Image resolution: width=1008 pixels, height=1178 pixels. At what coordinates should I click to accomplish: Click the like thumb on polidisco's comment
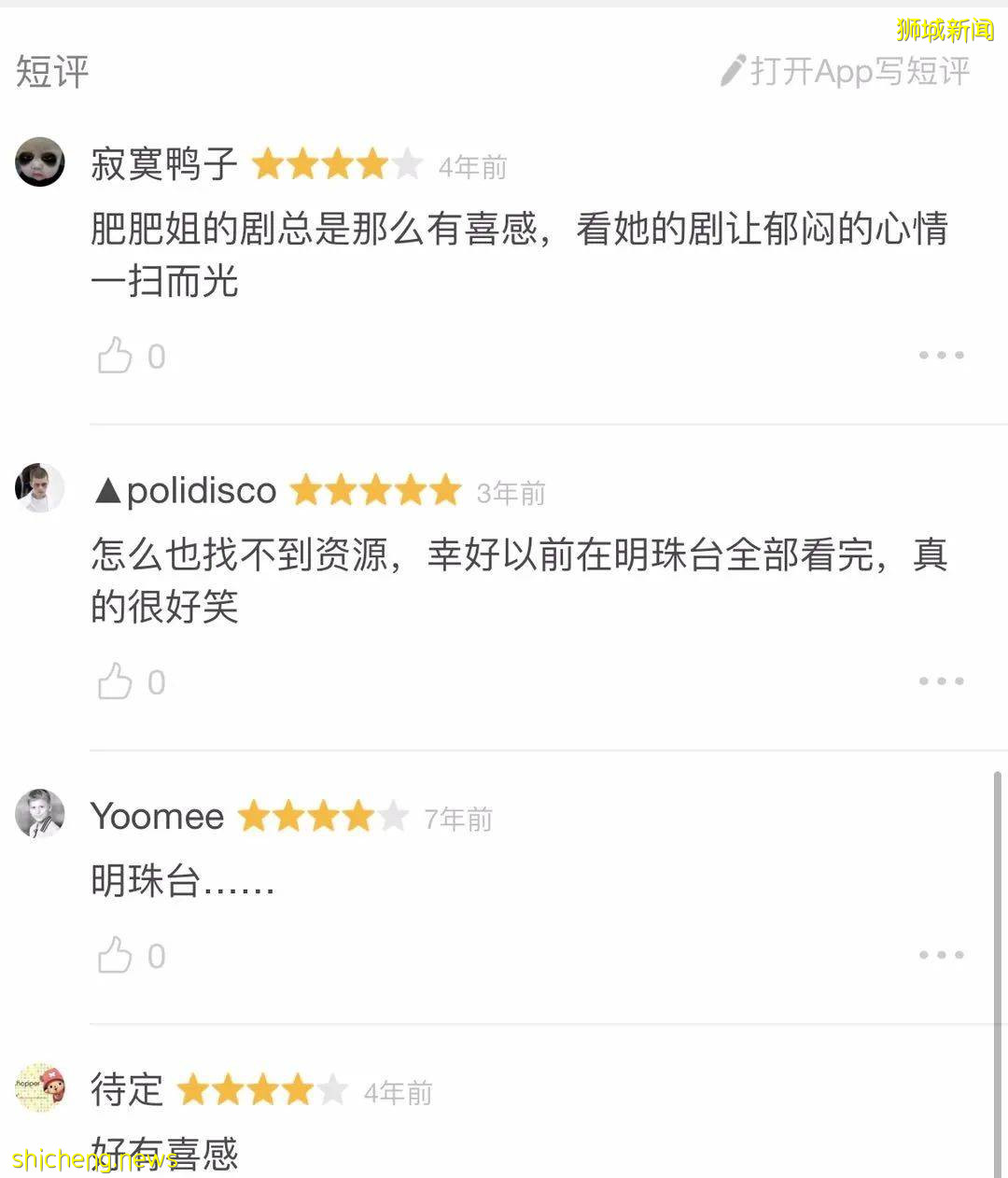116,681
